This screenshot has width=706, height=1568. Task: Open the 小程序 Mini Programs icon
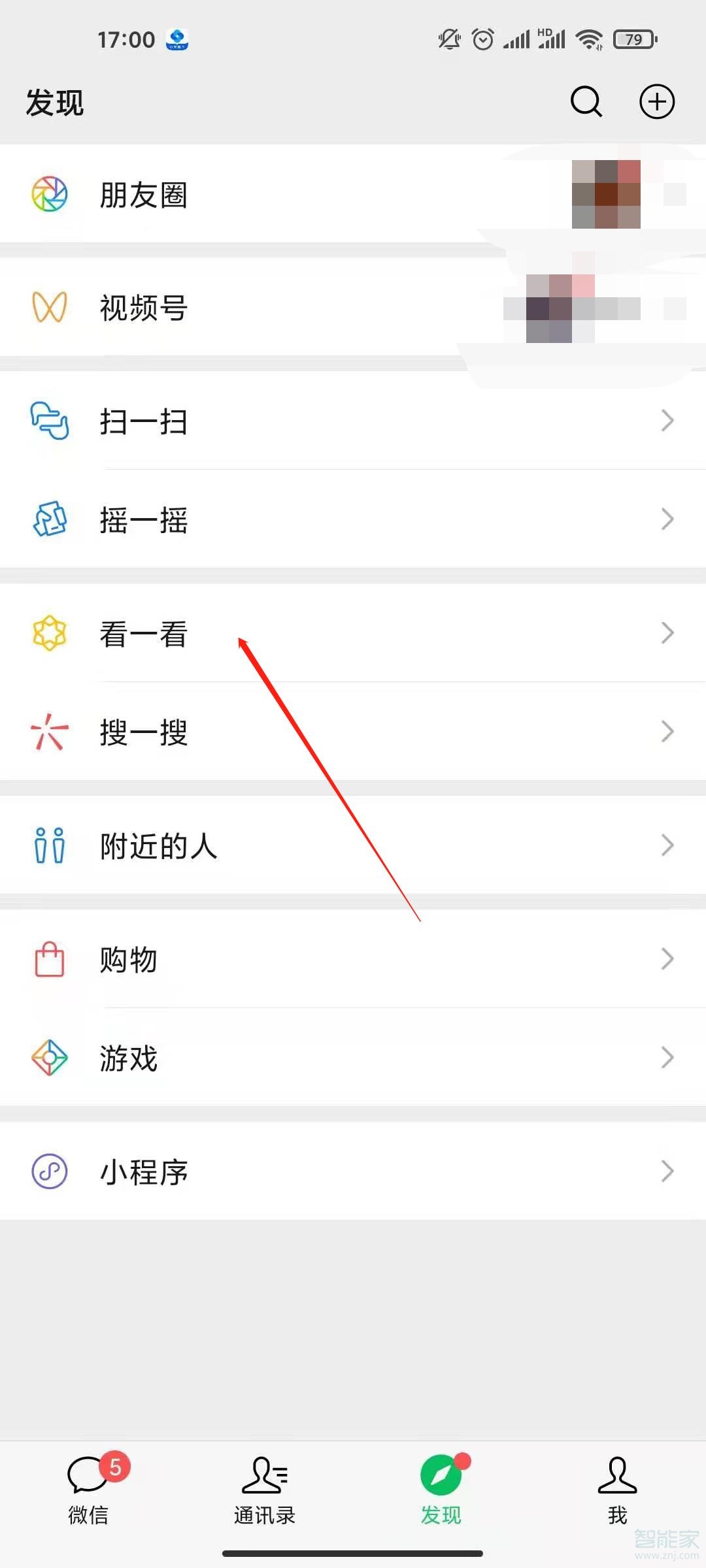pyautogui.click(x=49, y=1171)
